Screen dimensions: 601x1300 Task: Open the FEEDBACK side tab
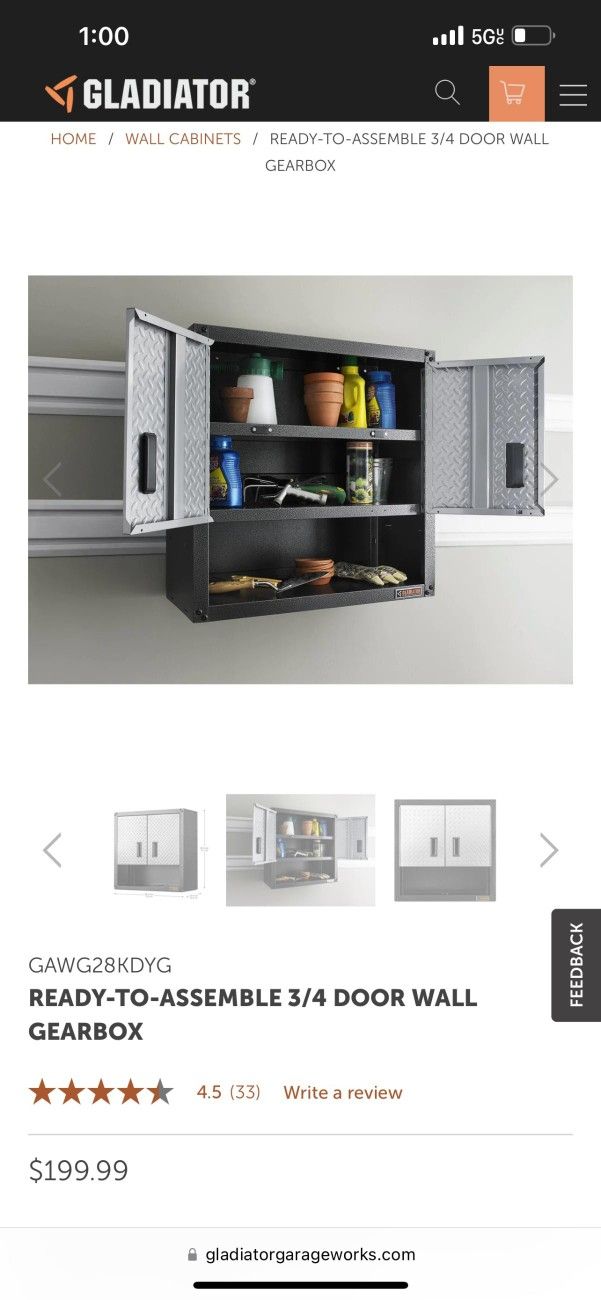576,965
